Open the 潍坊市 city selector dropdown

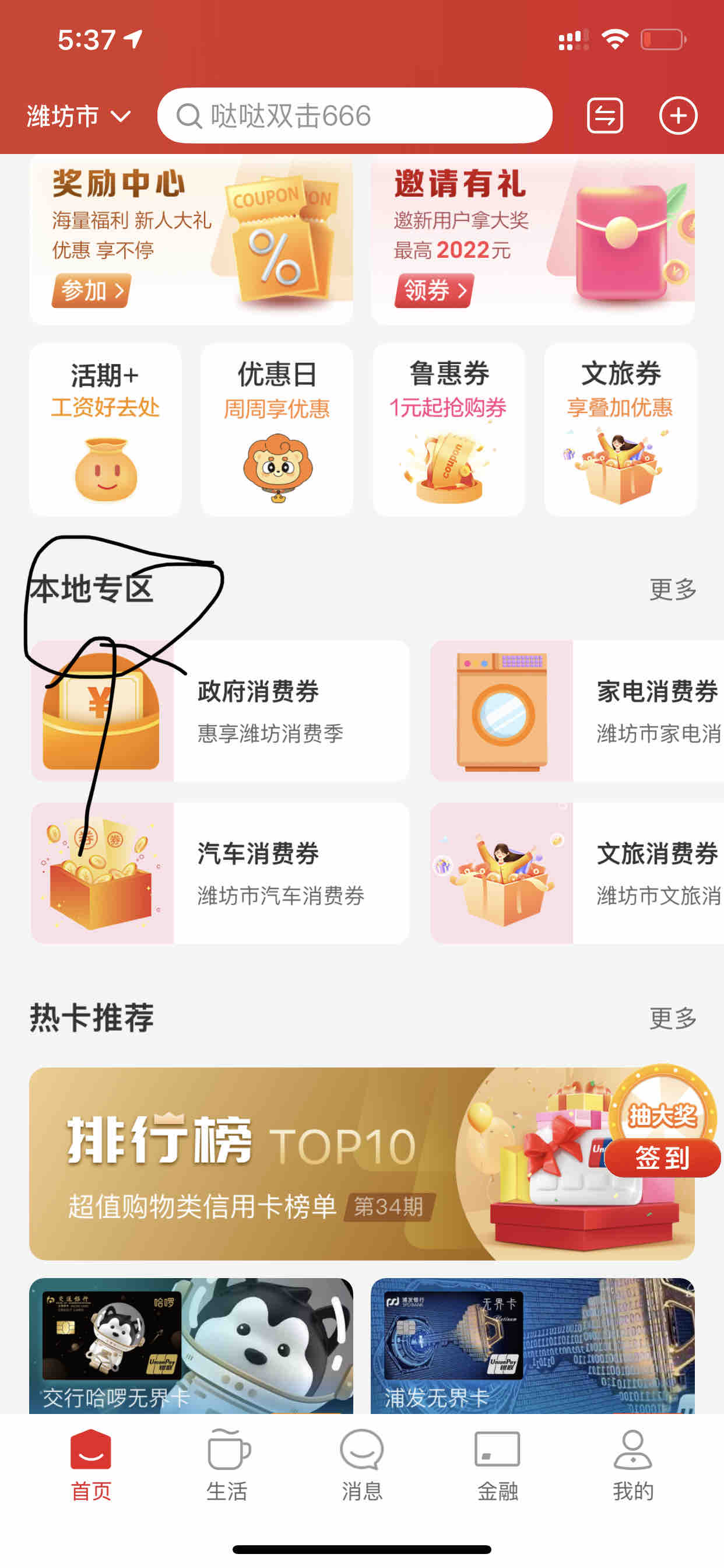click(78, 116)
